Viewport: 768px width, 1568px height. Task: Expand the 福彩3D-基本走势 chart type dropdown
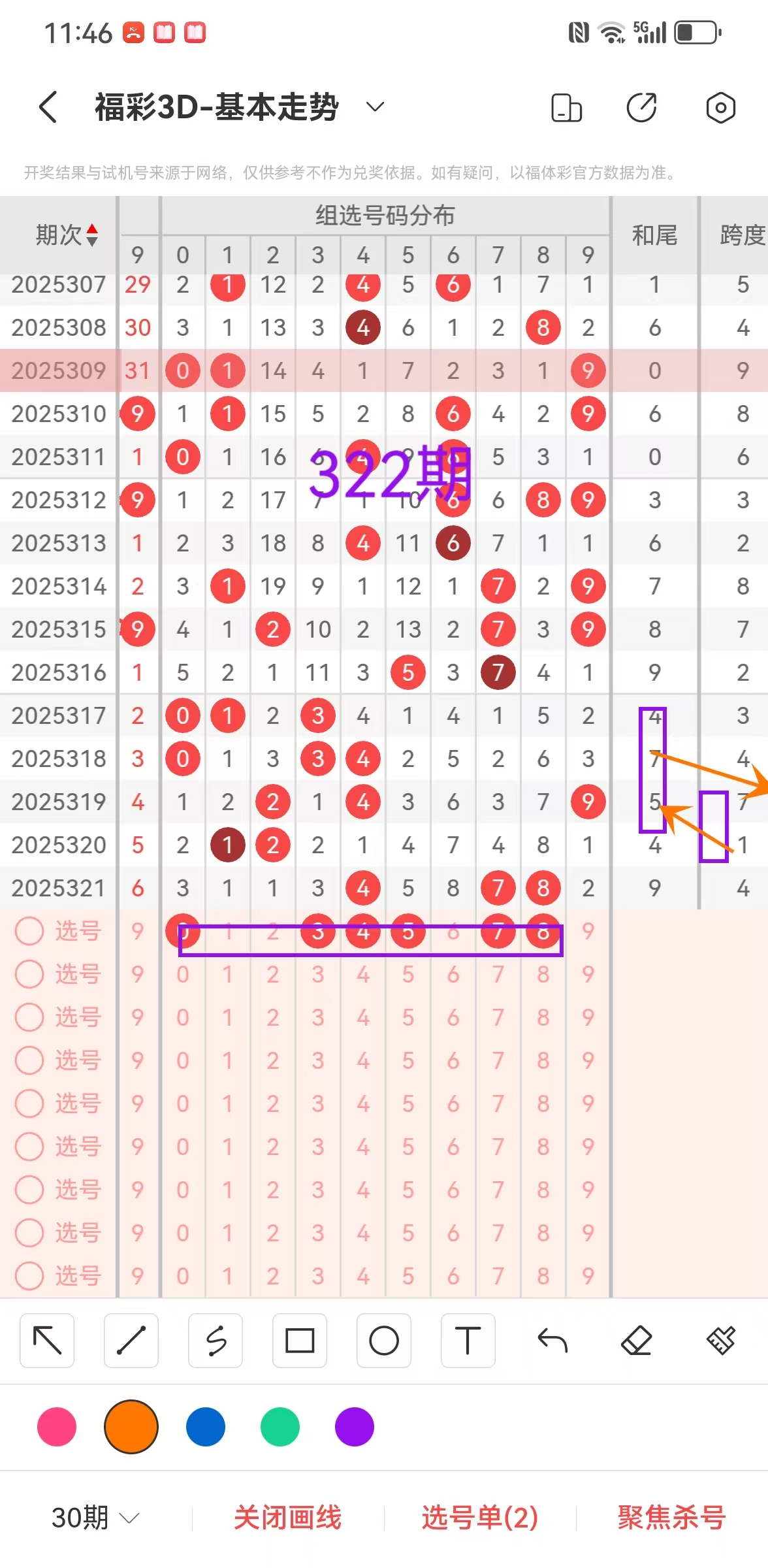[x=374, y=106]
